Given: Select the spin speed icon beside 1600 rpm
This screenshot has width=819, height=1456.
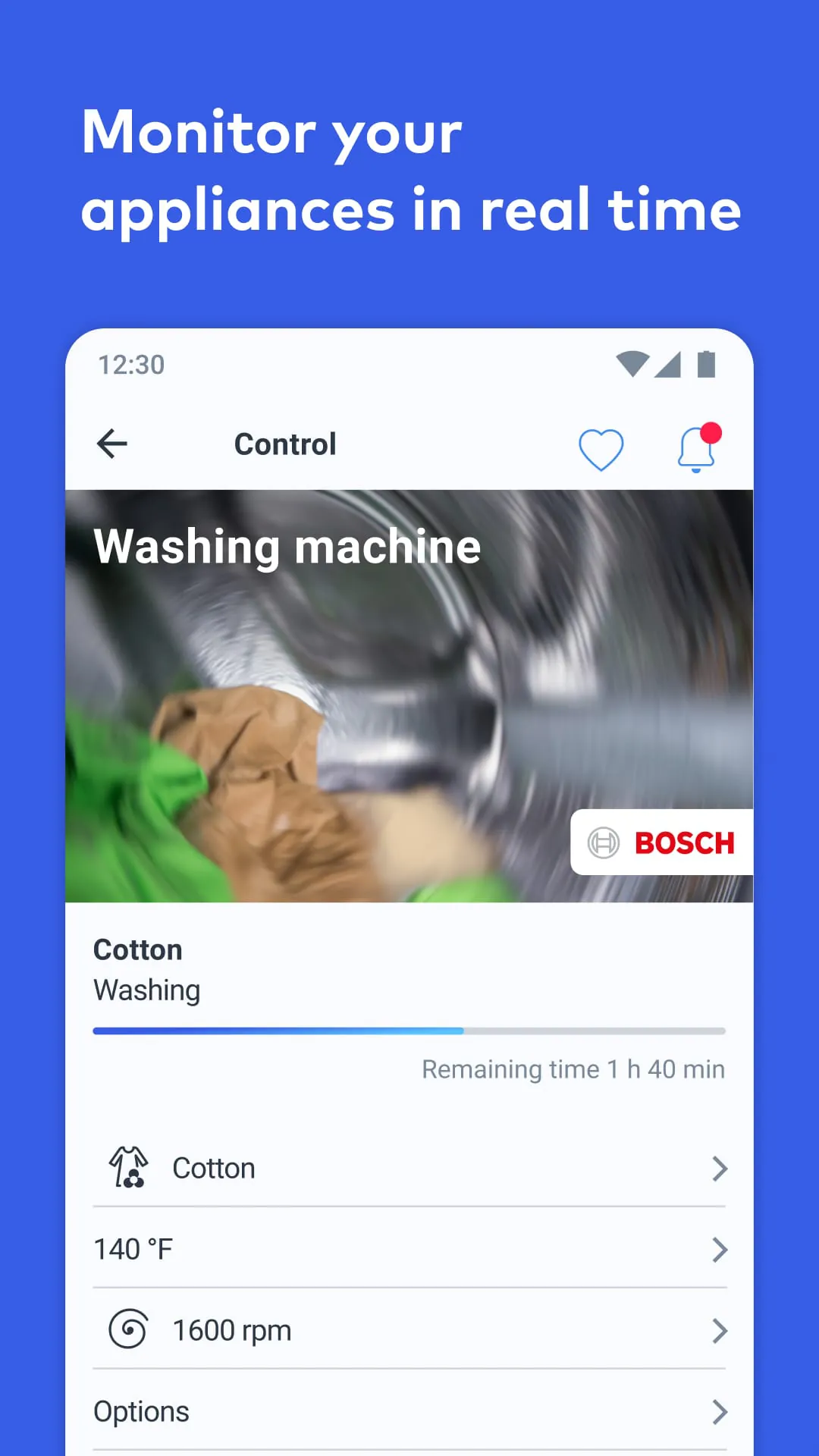Looking at the screenshot, I should click(x=128, y=1329).
